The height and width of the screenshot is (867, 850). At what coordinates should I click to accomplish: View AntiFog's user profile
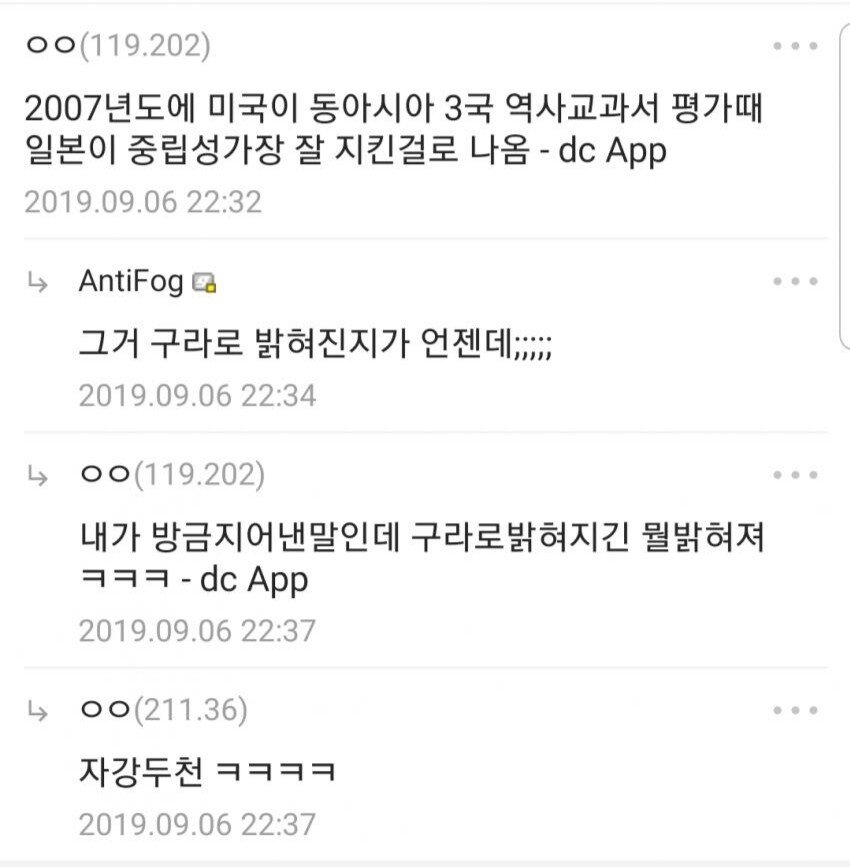[131, 282]
